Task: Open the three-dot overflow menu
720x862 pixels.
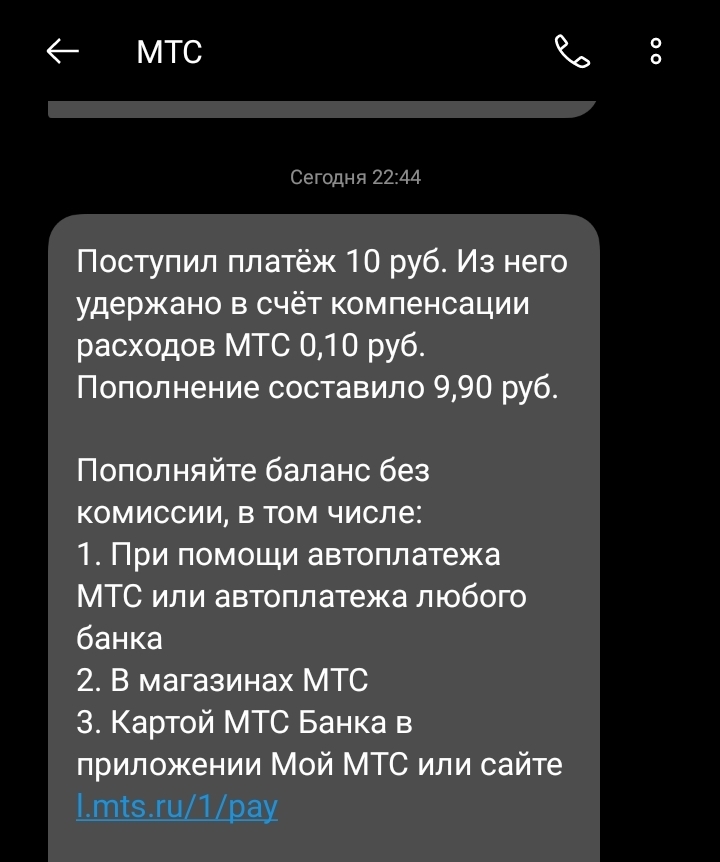Action: [656, 52]
